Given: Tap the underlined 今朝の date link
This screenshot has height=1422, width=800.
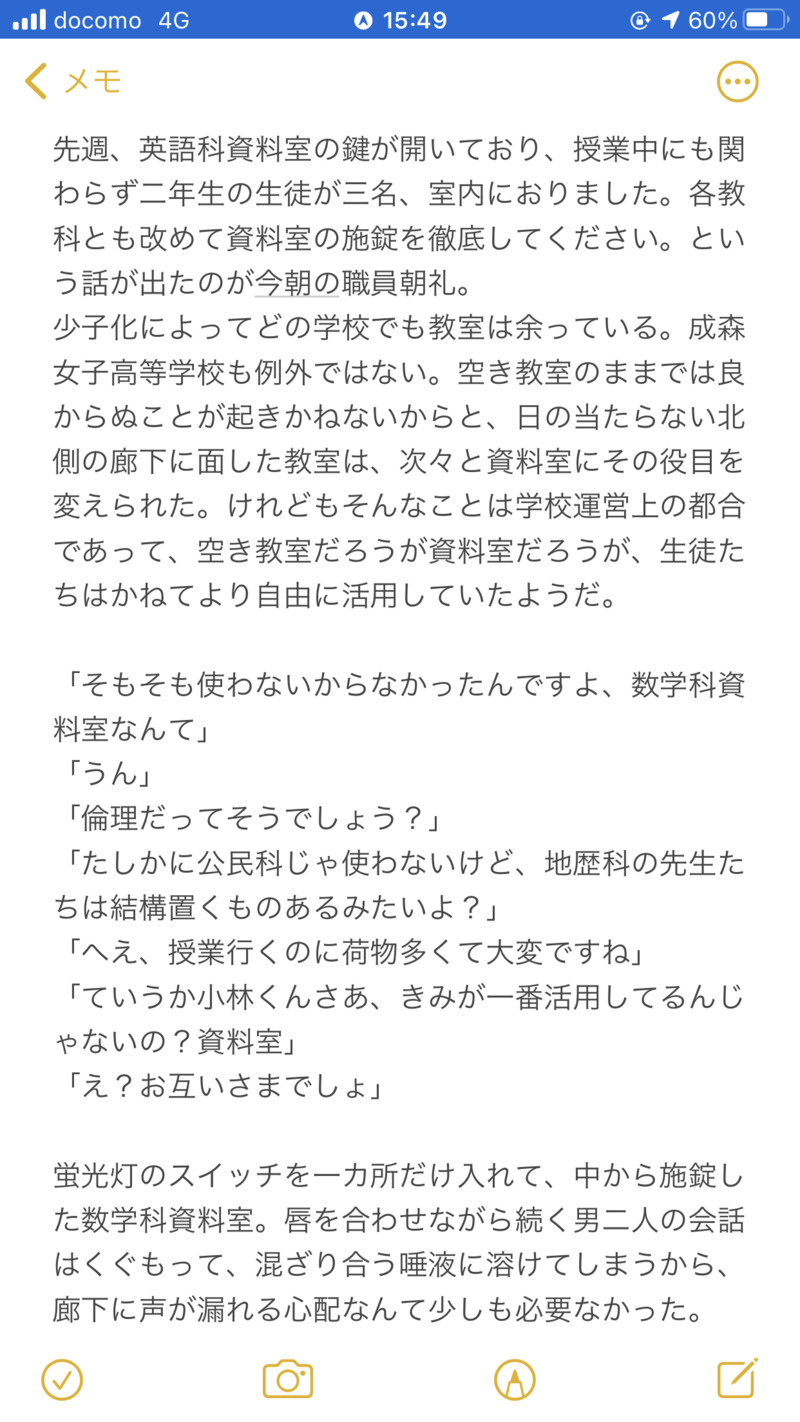Looking at the screenshot, I should (297, 284).
